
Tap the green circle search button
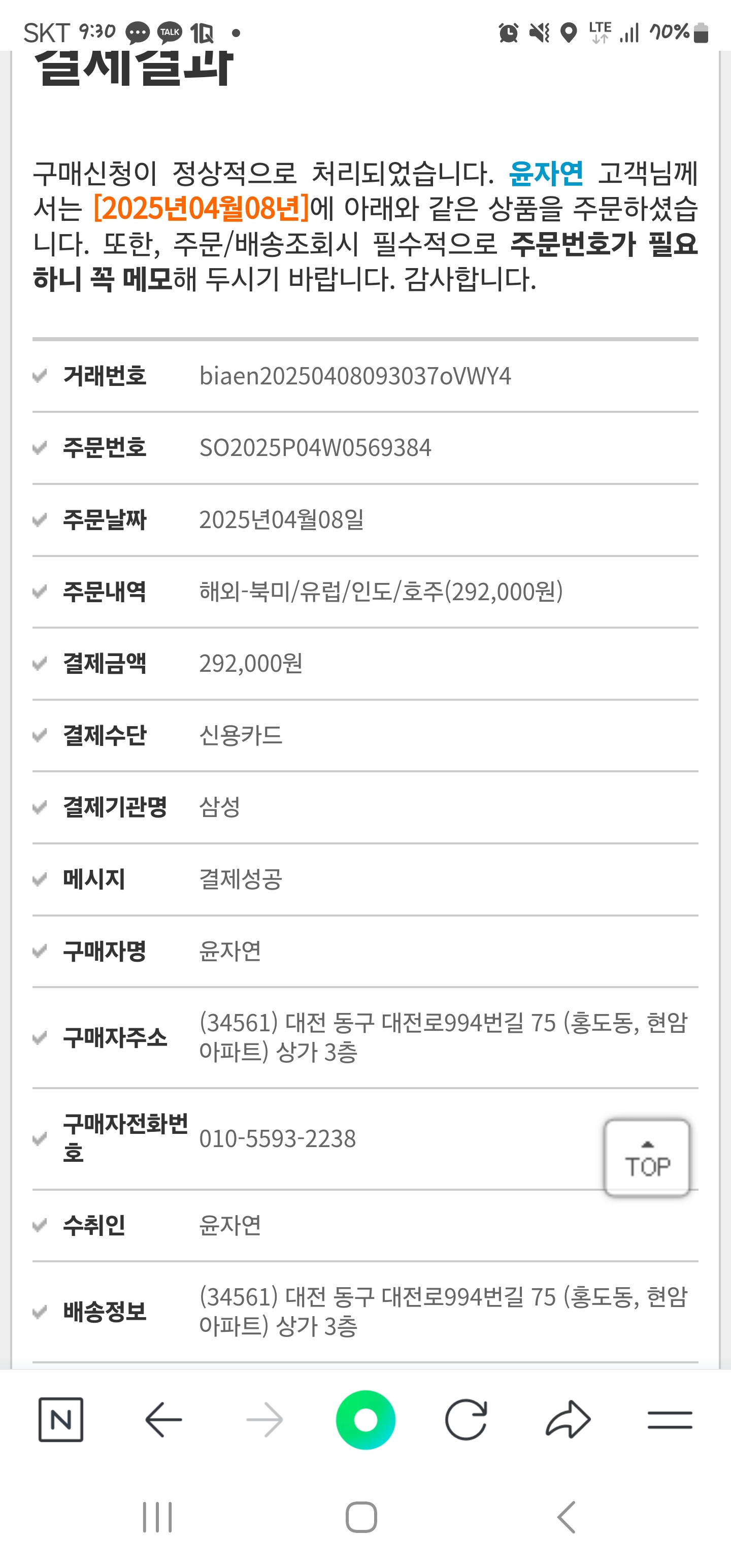[x=365, y=1420]
